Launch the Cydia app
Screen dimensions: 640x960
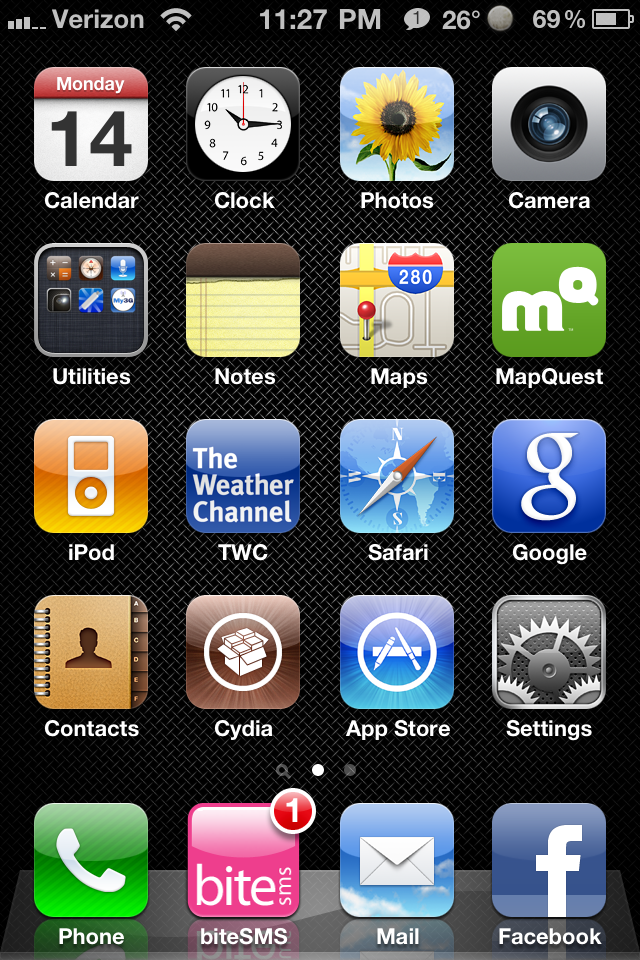[x=243, y=652]
